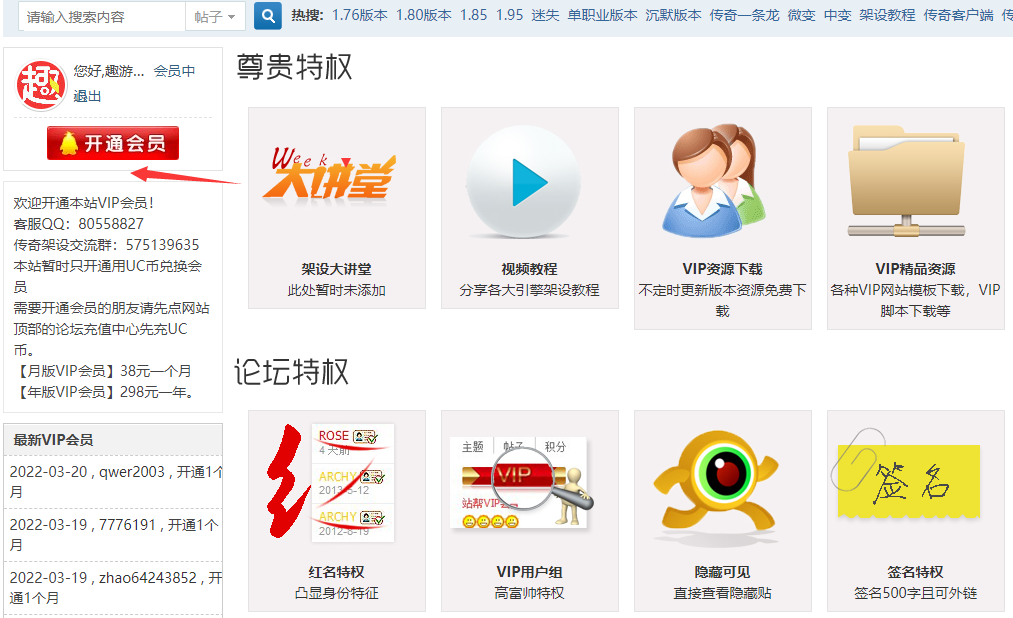Open the VIP用户组 card
The width and height of the screenshot is (1013, 618).
(x=529, y=510)
